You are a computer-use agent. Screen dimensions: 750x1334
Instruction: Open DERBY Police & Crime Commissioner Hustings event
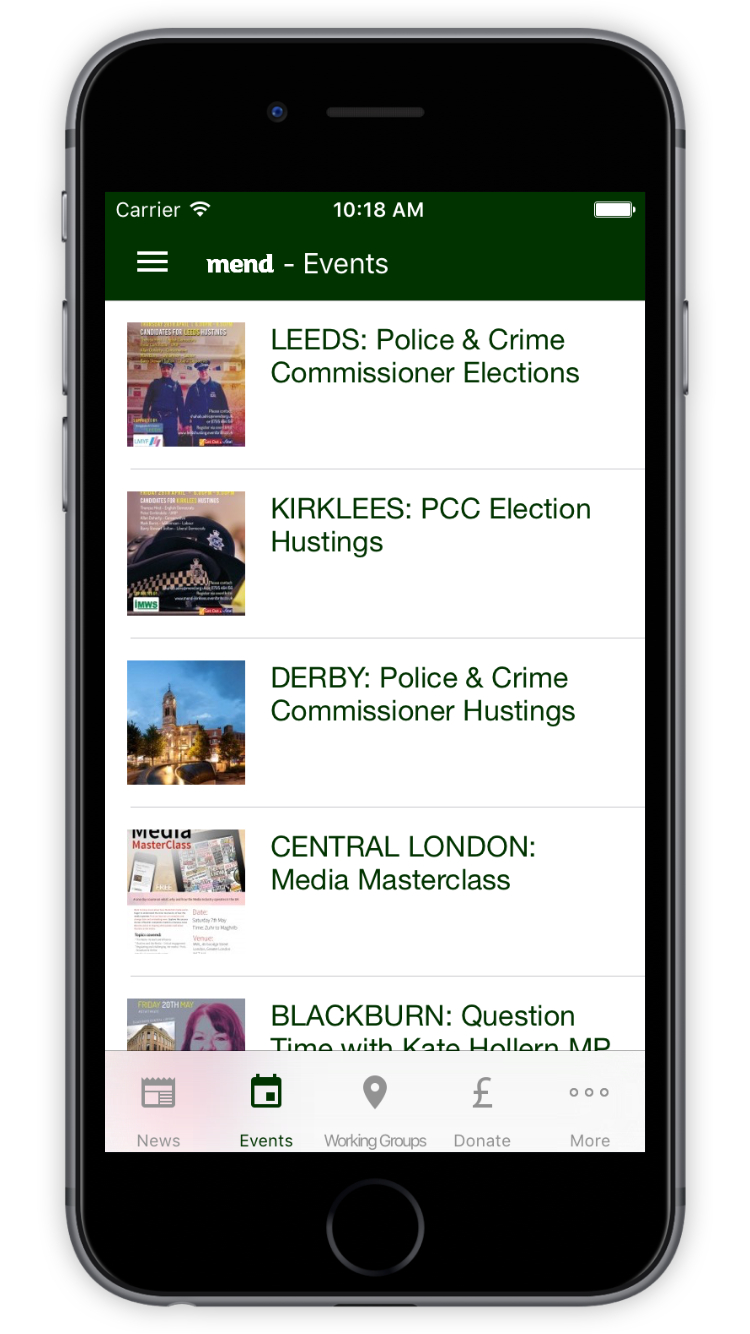click(x=422, y=695)
